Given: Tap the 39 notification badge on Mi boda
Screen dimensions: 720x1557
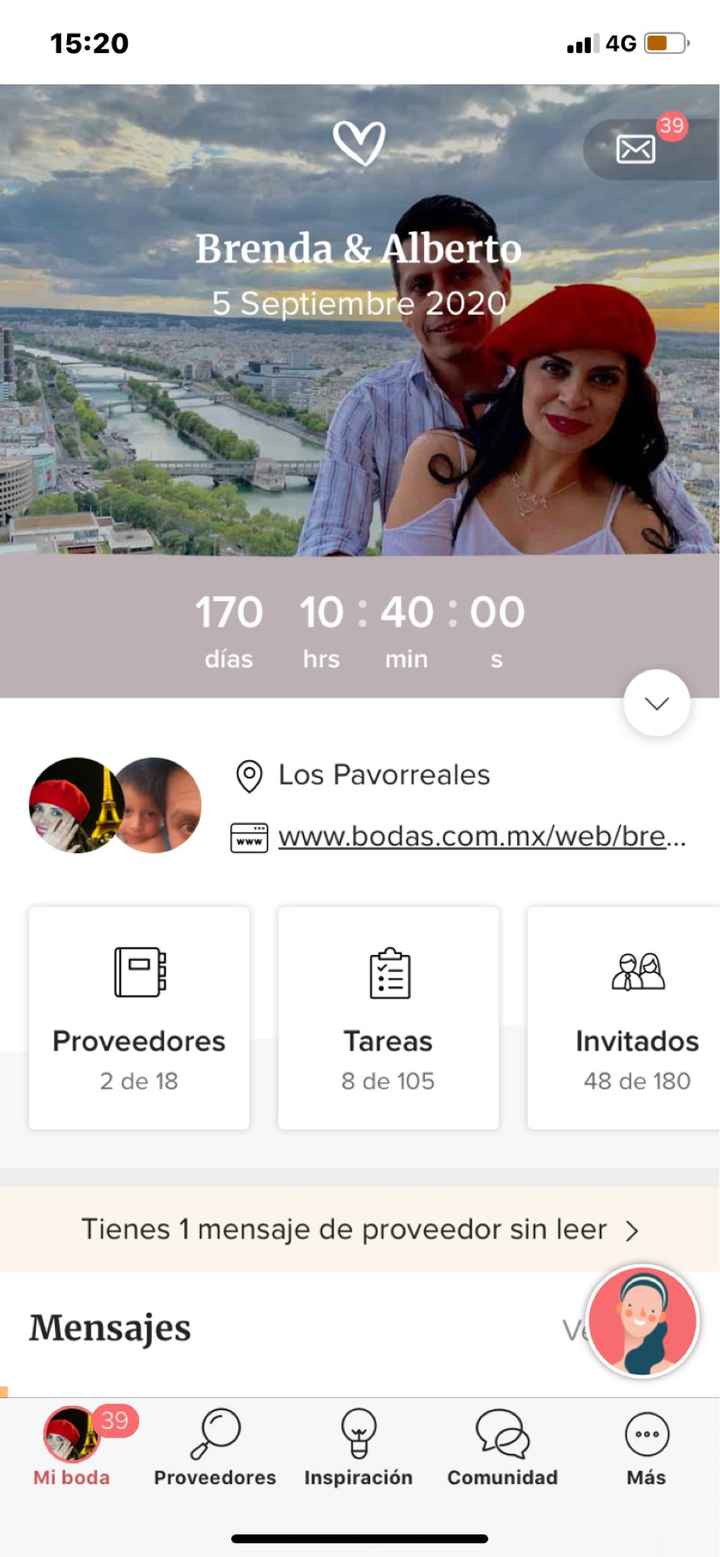Looking at the screenshot, I should [115, 1419].
